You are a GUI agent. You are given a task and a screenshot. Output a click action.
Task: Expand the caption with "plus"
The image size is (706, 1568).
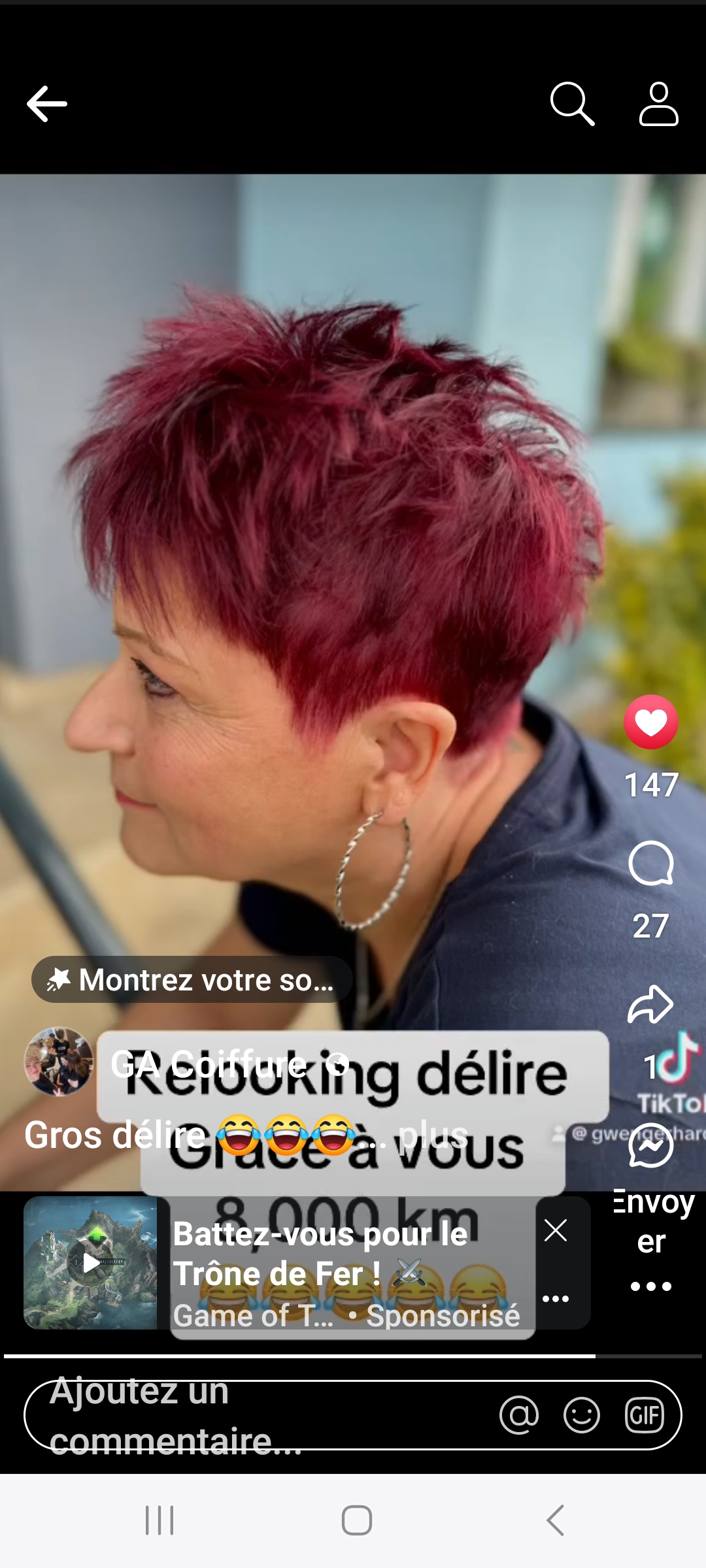433,1135
